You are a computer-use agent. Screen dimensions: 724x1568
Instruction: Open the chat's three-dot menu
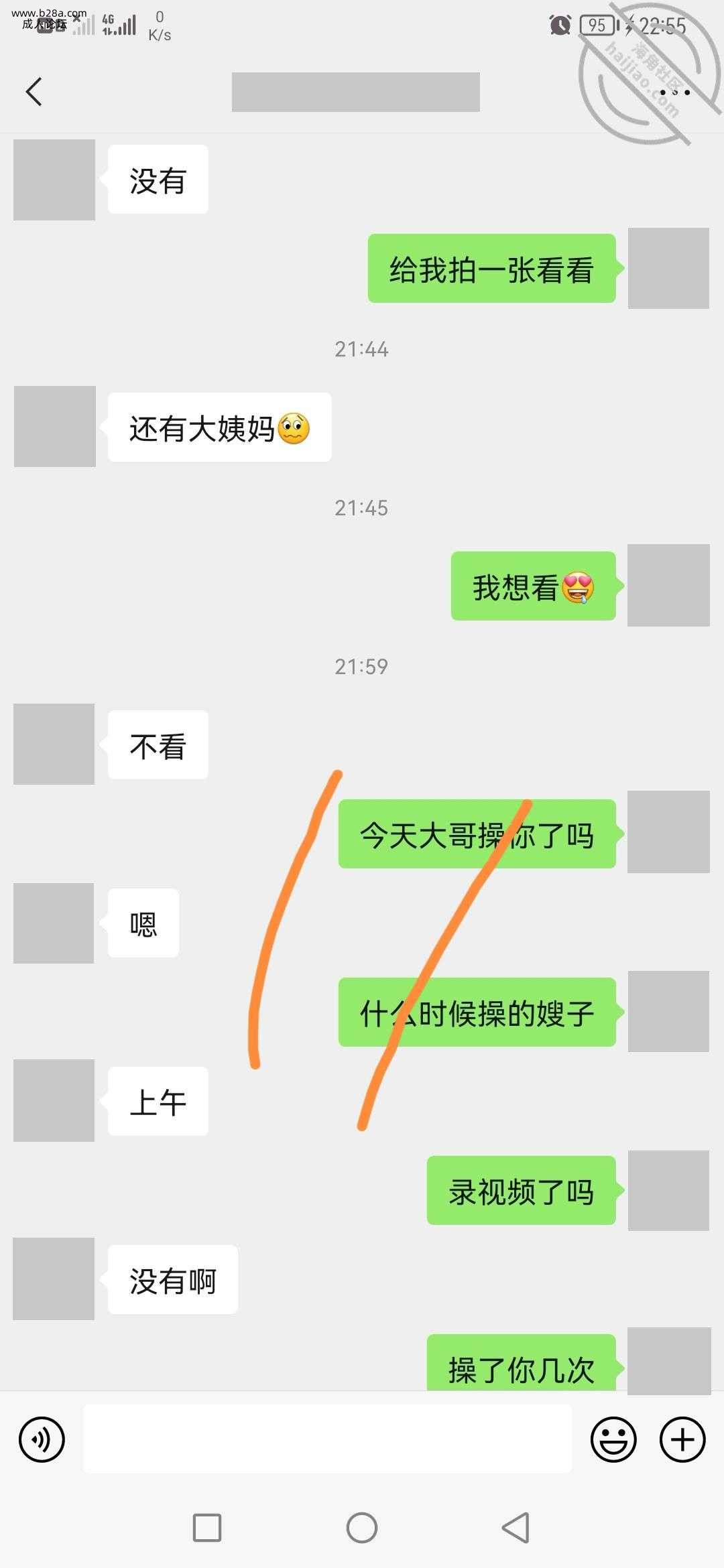click(x=674, y=92)
